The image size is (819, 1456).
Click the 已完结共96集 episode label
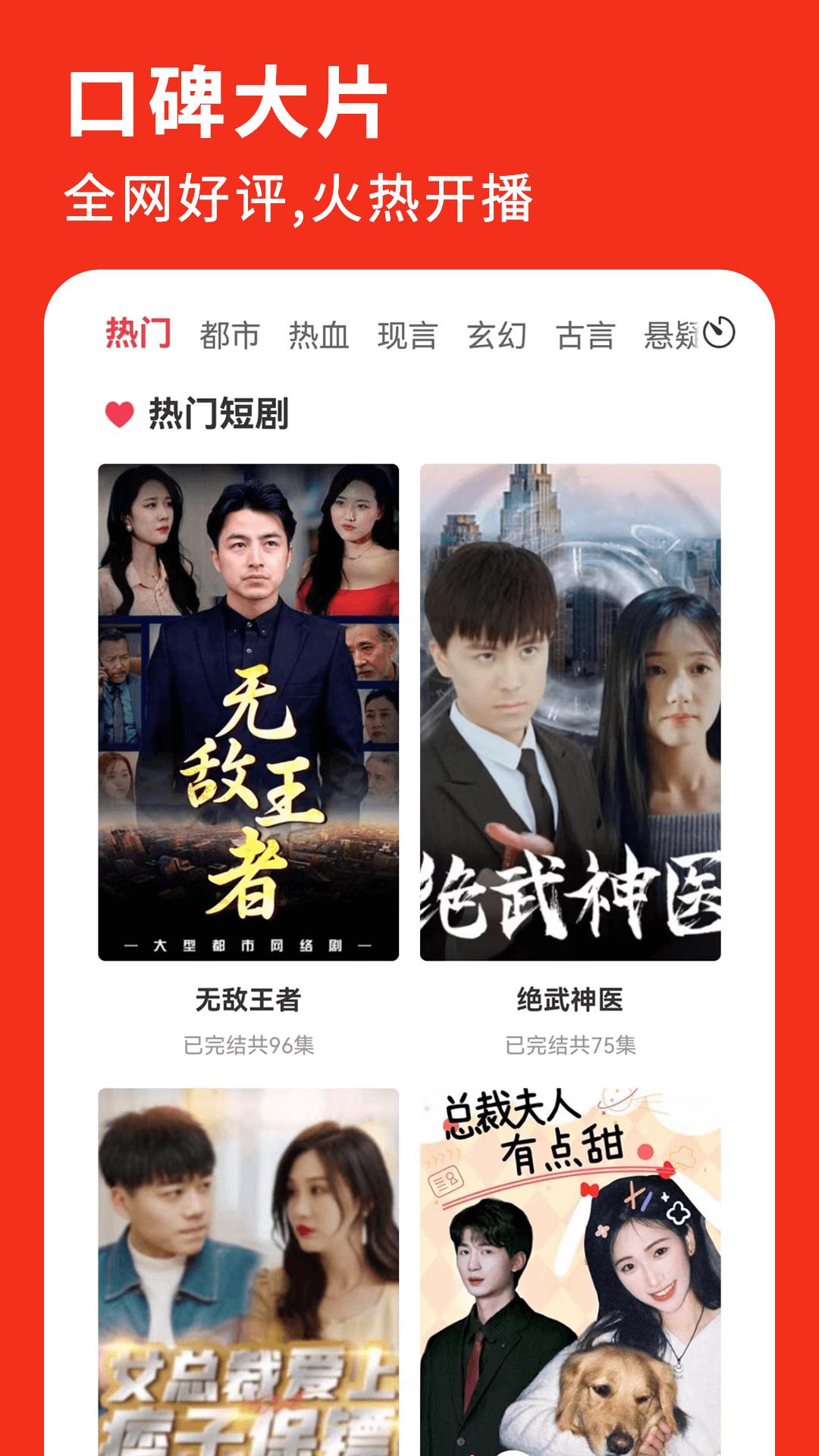250,1045
